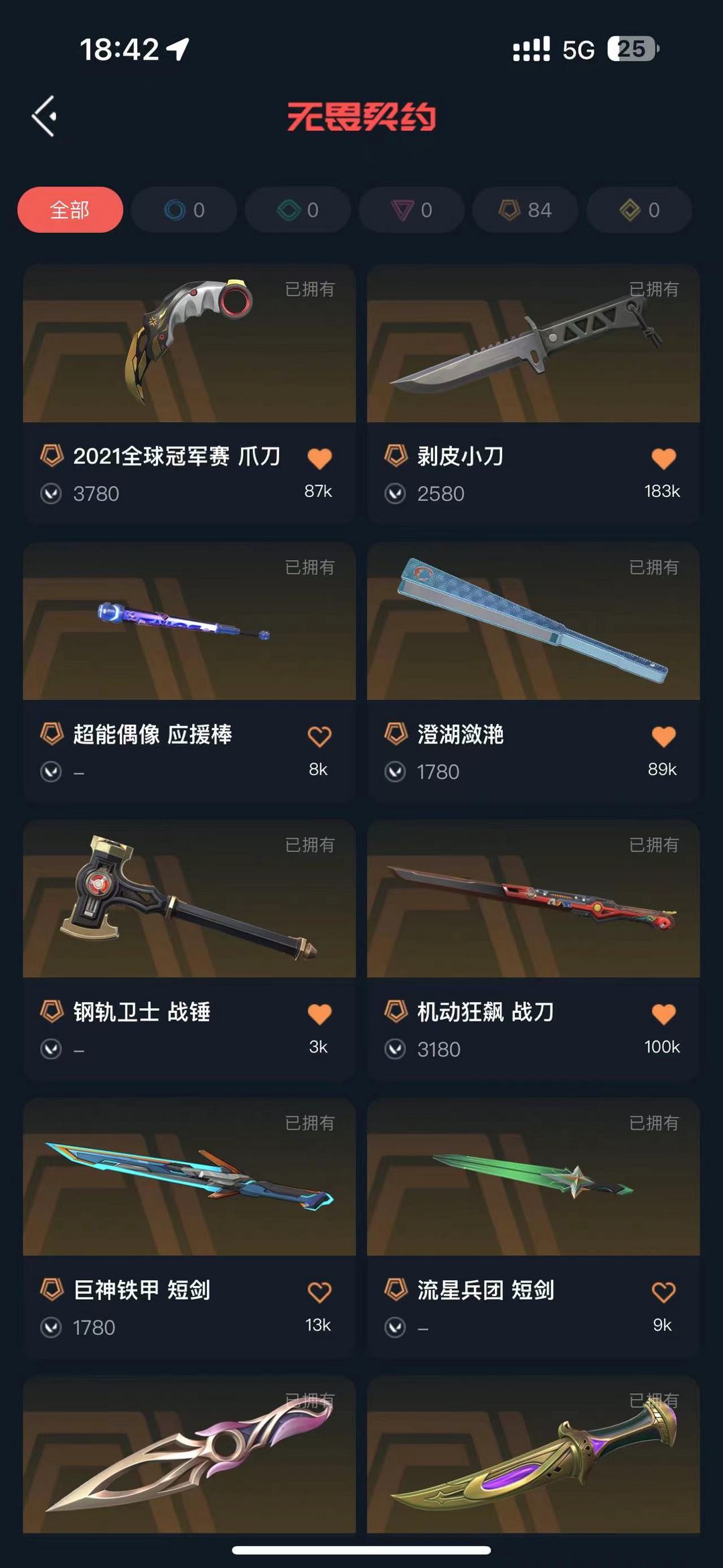Select the yellow diamond tier filter
The image size is (723, 1568).
pyautogui.click(x=639, y=210)
